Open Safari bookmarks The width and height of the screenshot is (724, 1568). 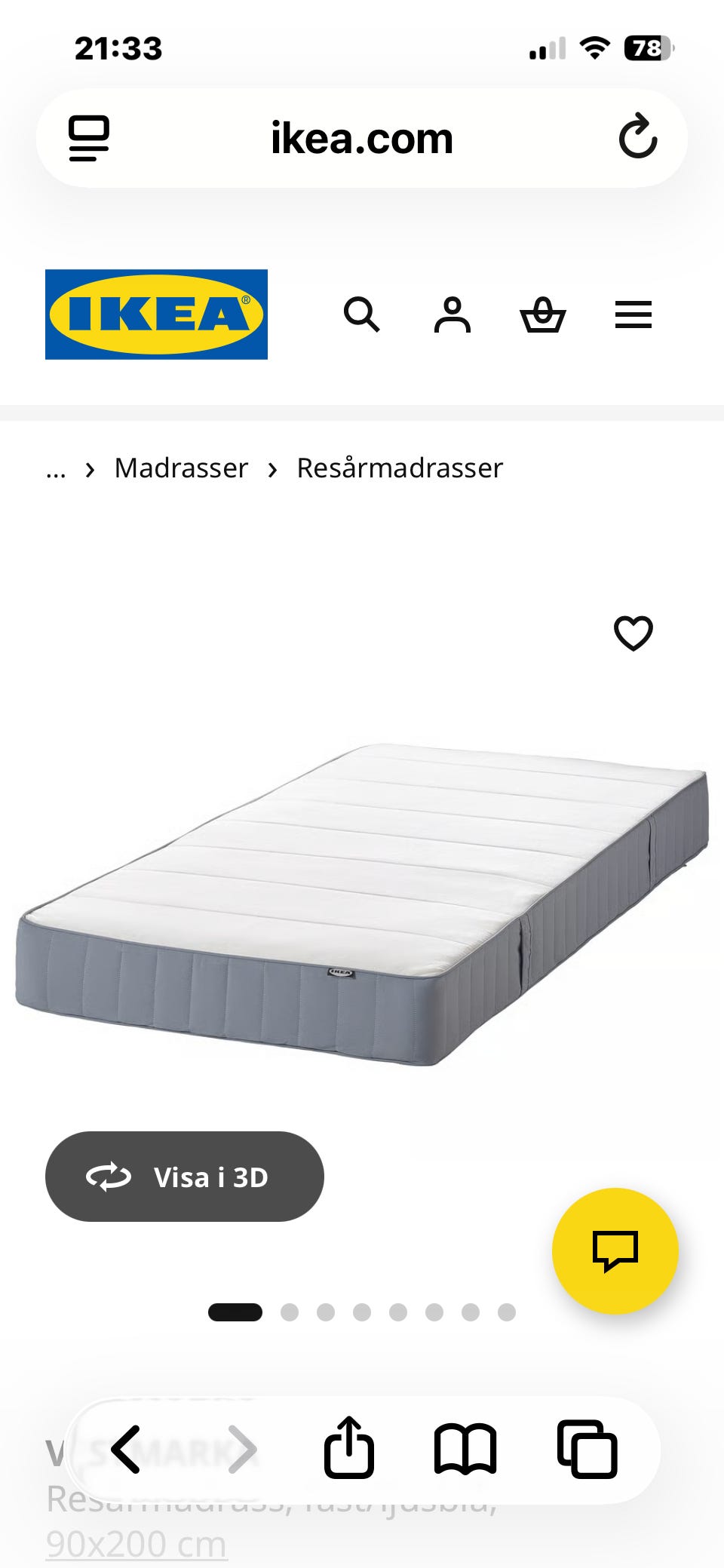click(x=466, y=1450)
